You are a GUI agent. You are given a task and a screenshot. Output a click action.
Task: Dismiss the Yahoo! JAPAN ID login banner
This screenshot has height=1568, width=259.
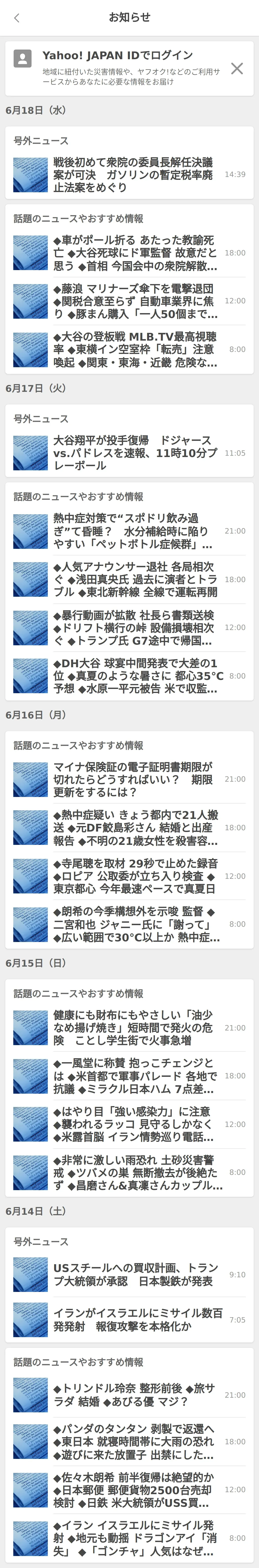[x=236, y=68]
